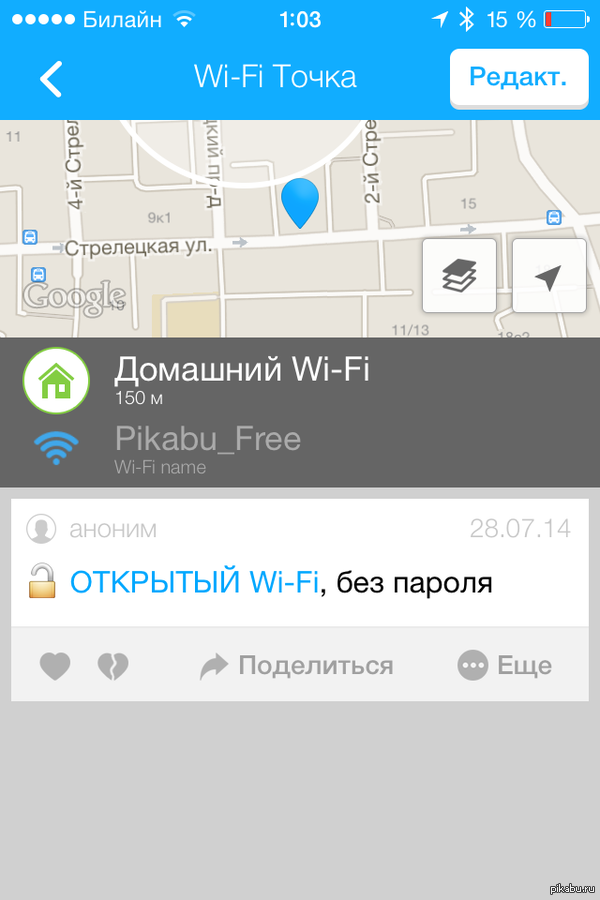This screenshot has height=900, width=600.
Task: Share via Поделиться
Action: click(x=296, y=666)
